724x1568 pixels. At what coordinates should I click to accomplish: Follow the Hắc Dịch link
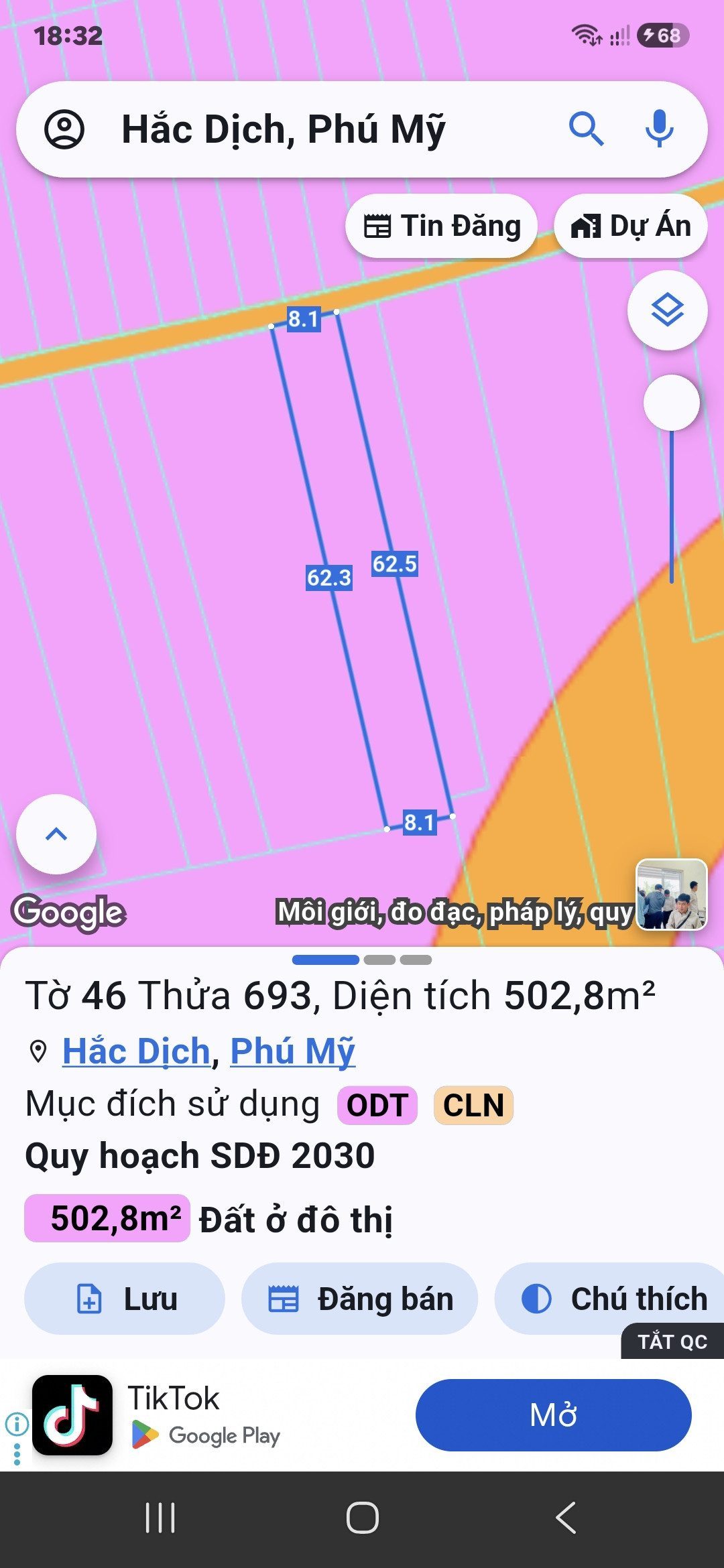point(136,1051)
